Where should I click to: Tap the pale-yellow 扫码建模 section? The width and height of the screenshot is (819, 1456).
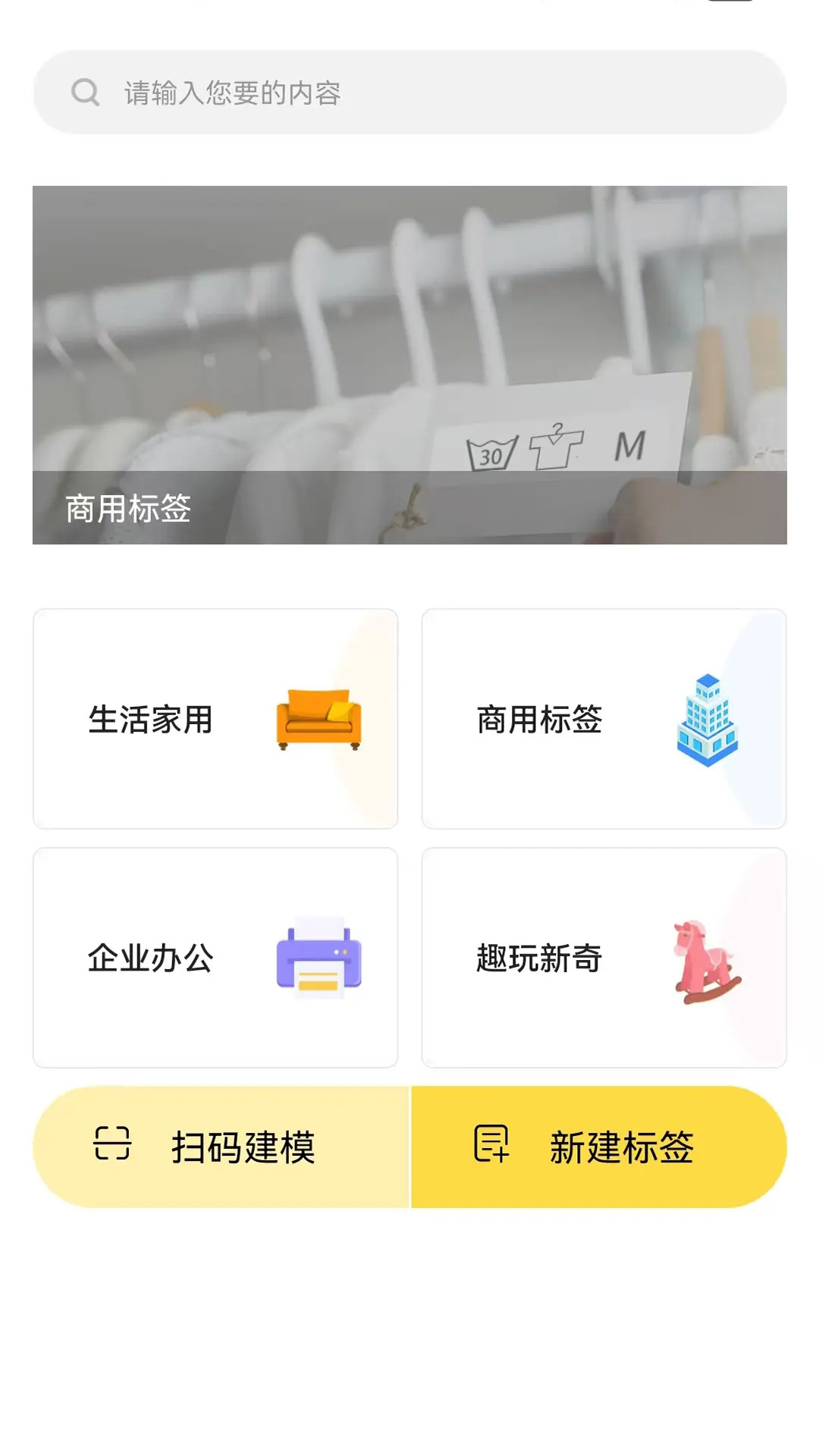click(x=220, y=1147)
